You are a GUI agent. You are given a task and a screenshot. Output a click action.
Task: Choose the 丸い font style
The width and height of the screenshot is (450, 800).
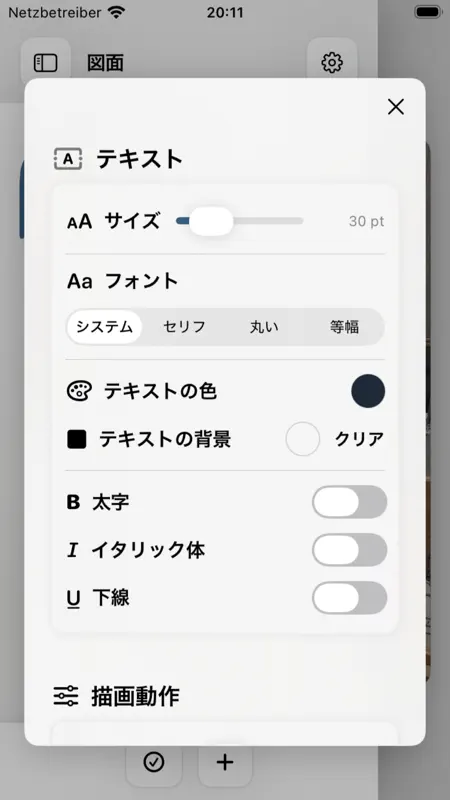(264, 327)
